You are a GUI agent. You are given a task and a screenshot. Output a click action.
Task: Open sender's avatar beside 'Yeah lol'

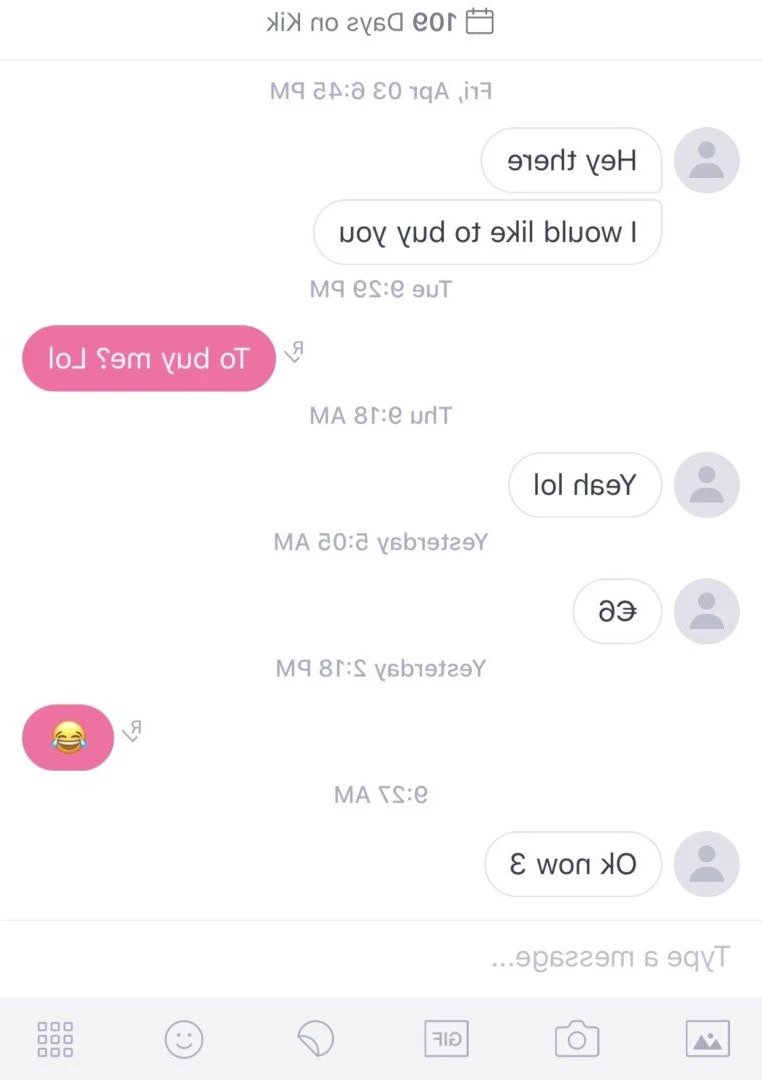click(x=706, y=485)
